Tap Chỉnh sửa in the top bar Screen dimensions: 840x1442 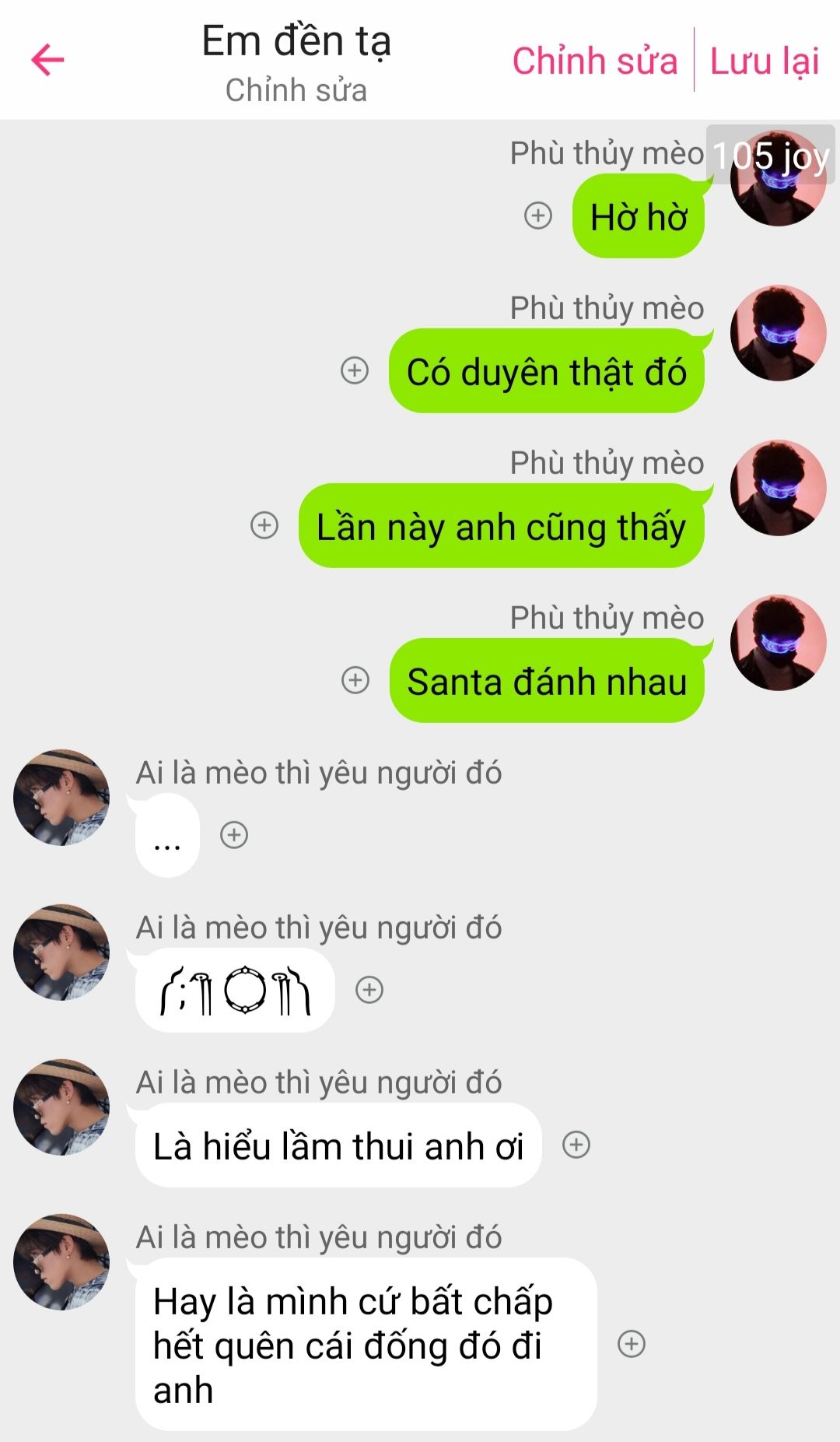coord(594,61)
